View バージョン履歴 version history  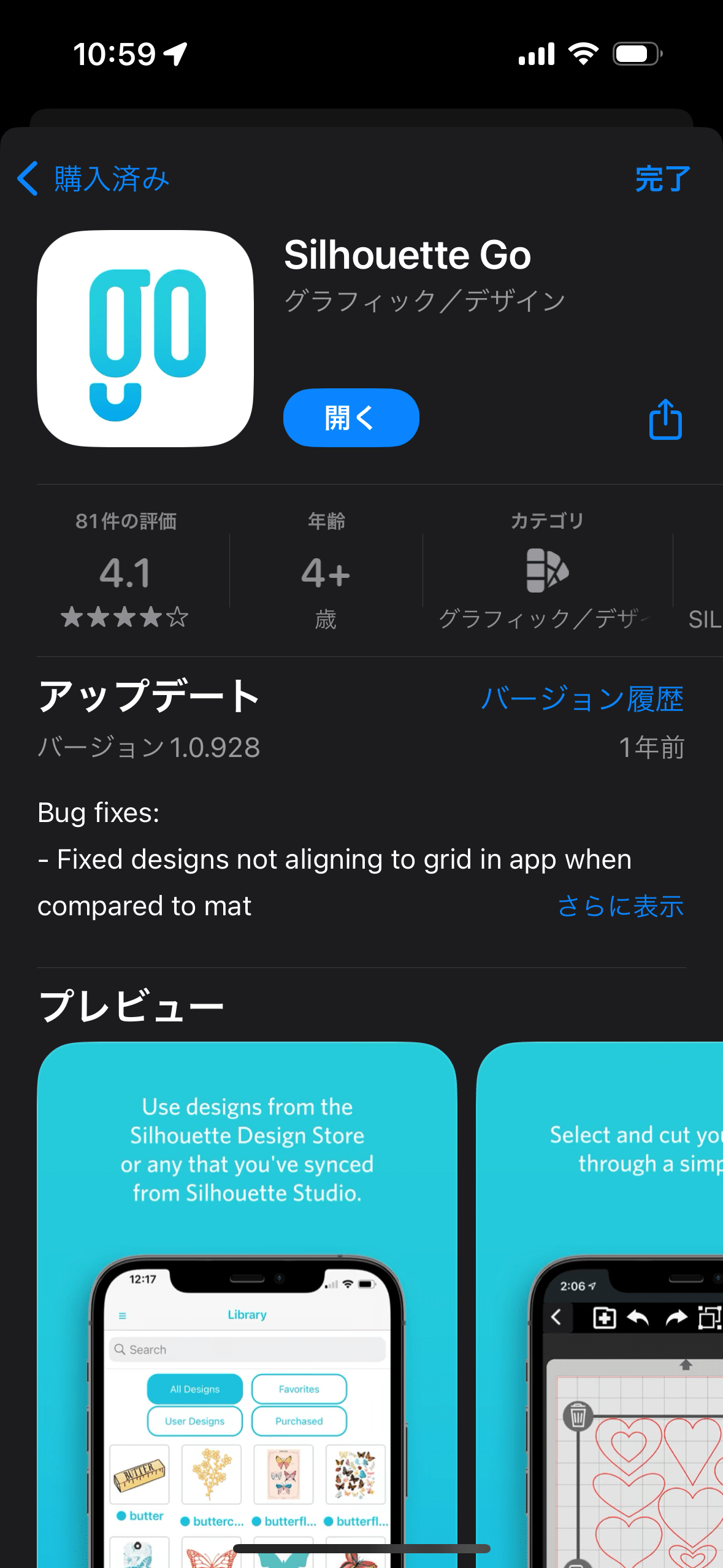582,699
